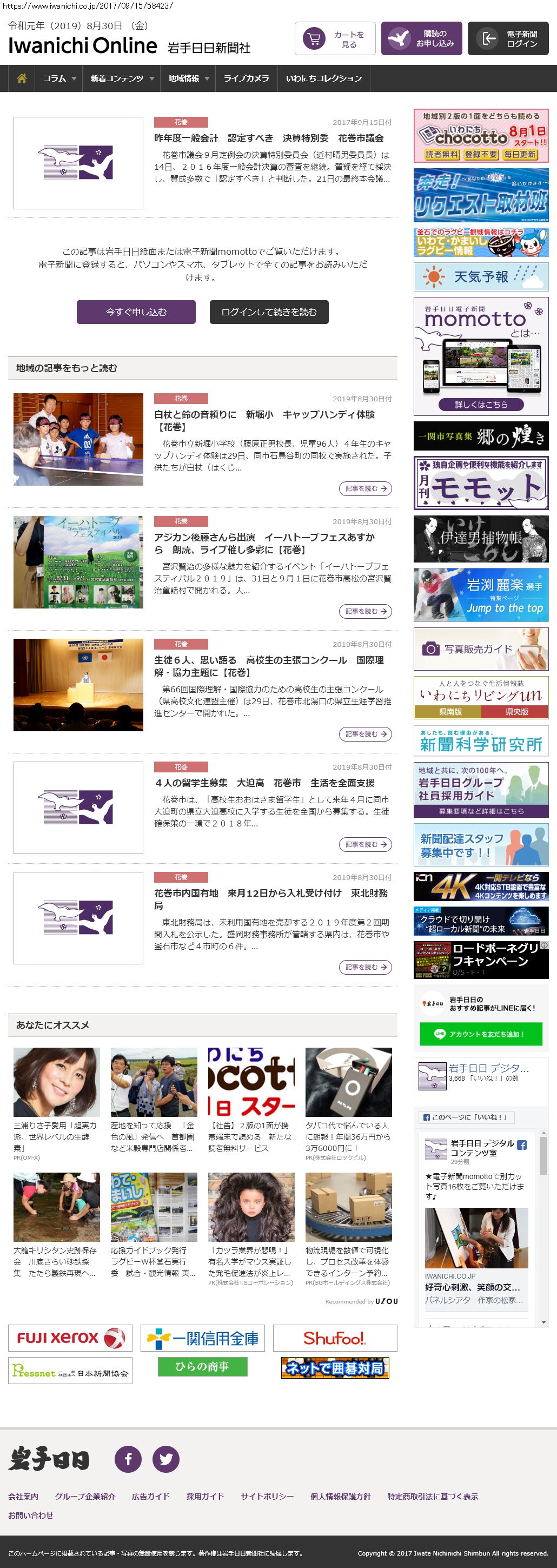Visit the Facebook page via footer icon
Screen dimensions: 557x1568
[129, 1459]
